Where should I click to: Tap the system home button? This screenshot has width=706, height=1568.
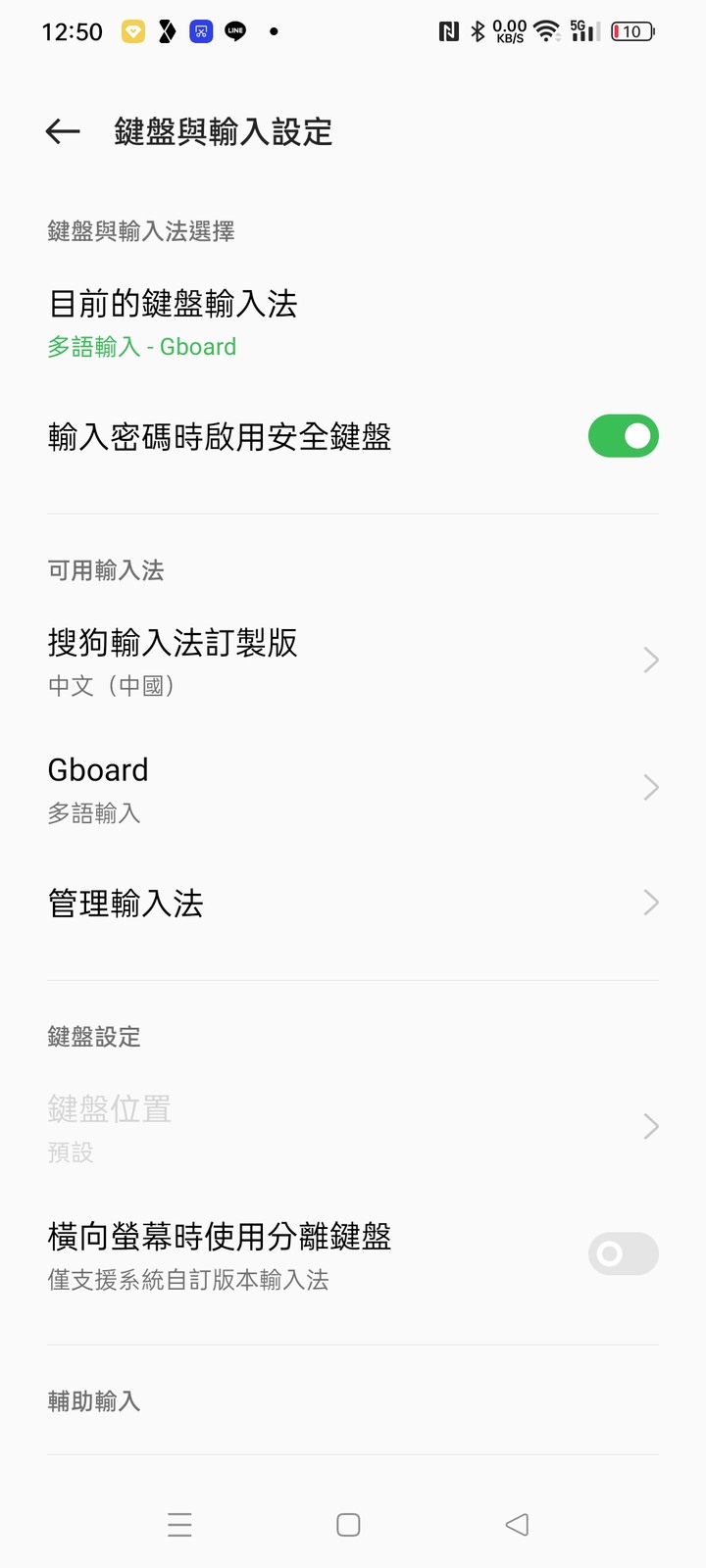tap(348, 1525)
